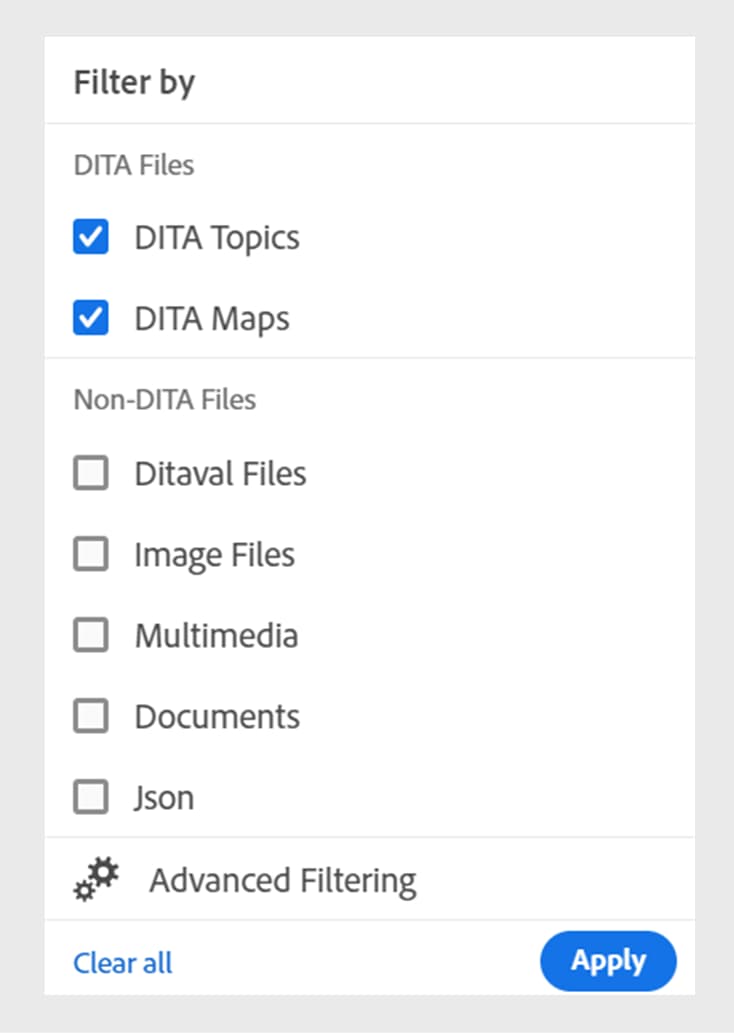Viewport: 734px width, 1033px height.
Task: Enable the Multimedia filter checkbox
Action: pos(91,635)
